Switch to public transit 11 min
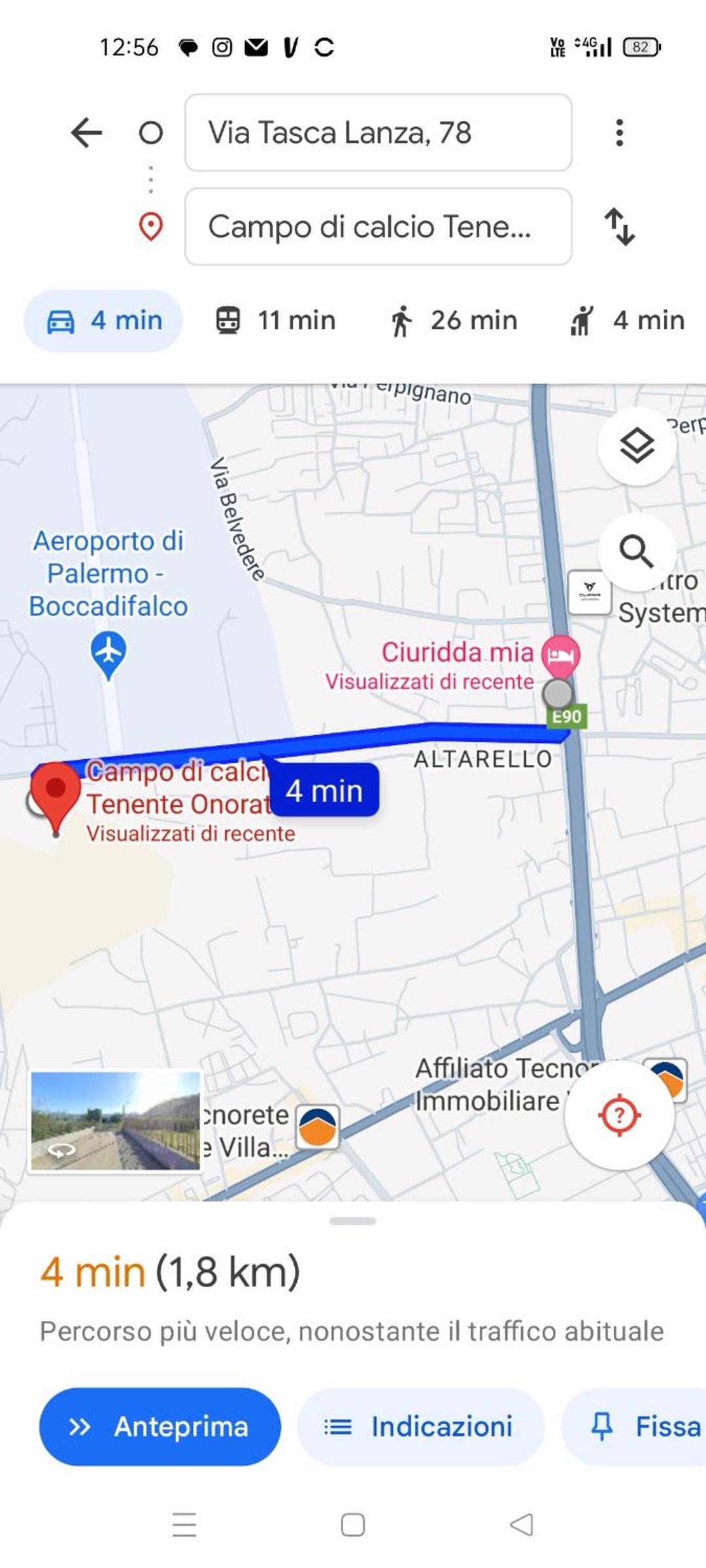This screenshot has height=1568, width=706. click(275, 321)
